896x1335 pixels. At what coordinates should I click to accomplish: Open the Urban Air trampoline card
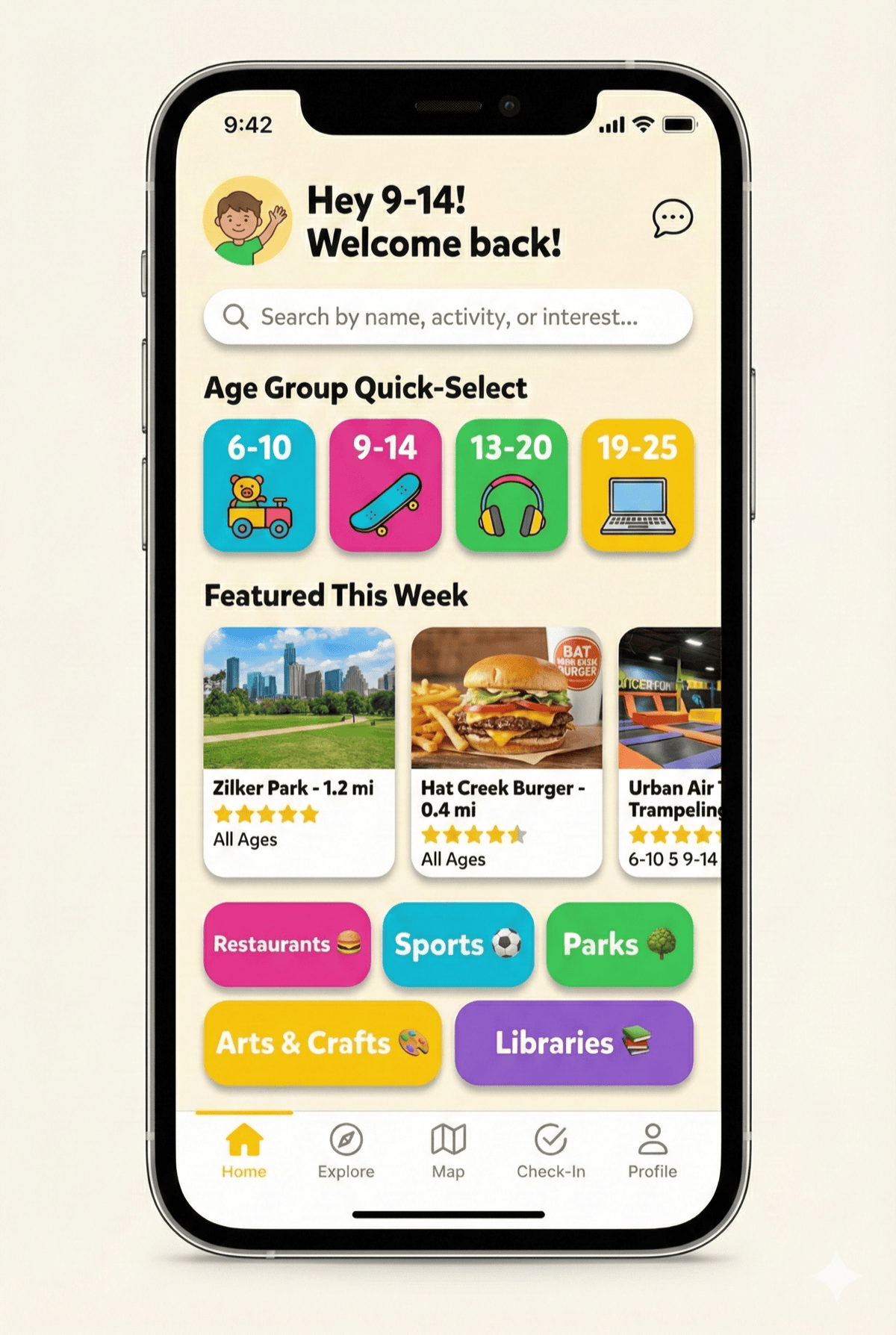click(671, 750)
